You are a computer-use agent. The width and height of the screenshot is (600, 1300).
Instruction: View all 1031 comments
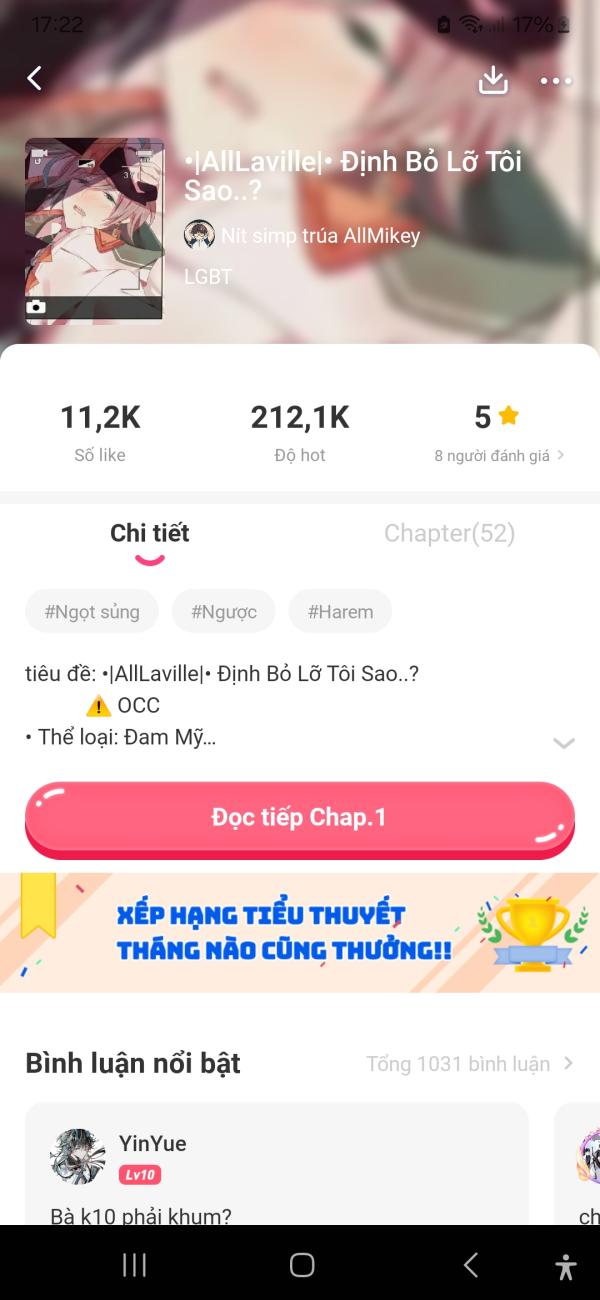(x=469, y=1064)
